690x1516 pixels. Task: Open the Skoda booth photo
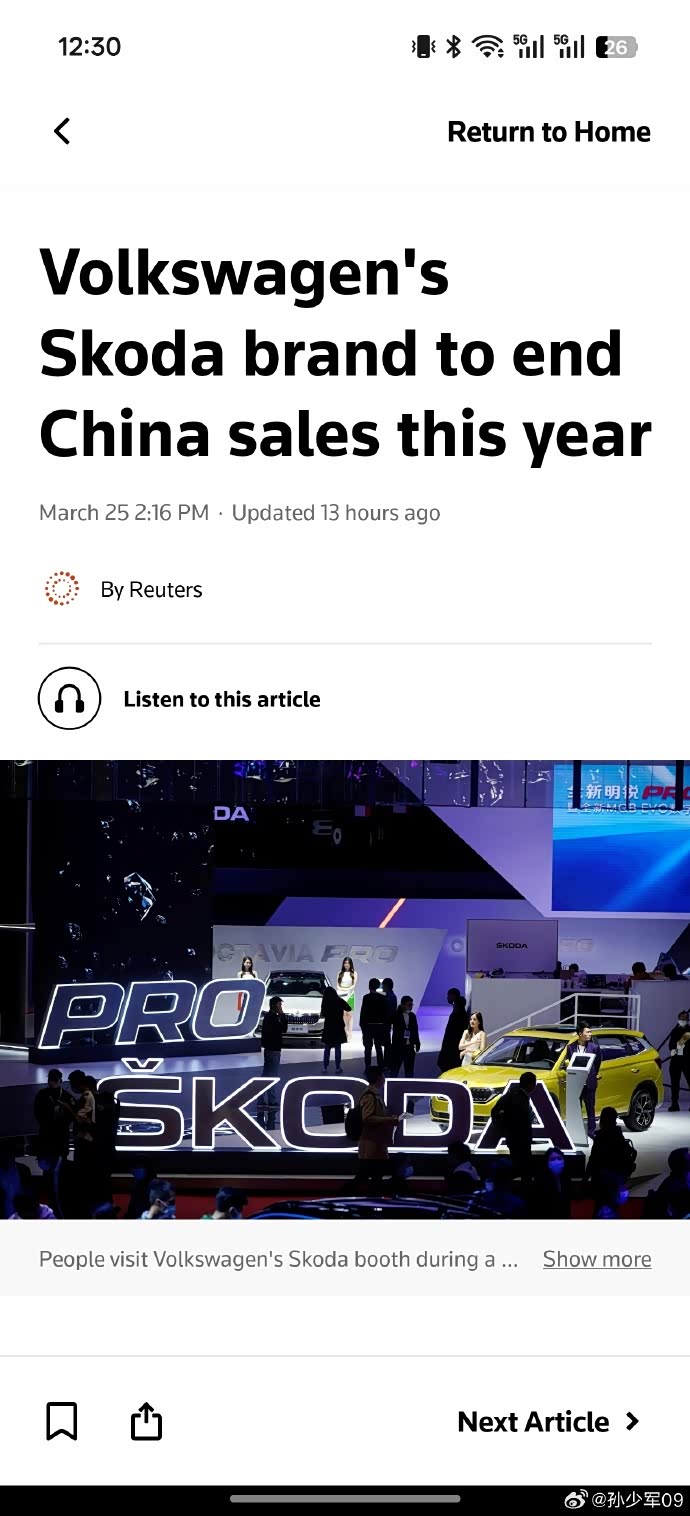point(345,988)
